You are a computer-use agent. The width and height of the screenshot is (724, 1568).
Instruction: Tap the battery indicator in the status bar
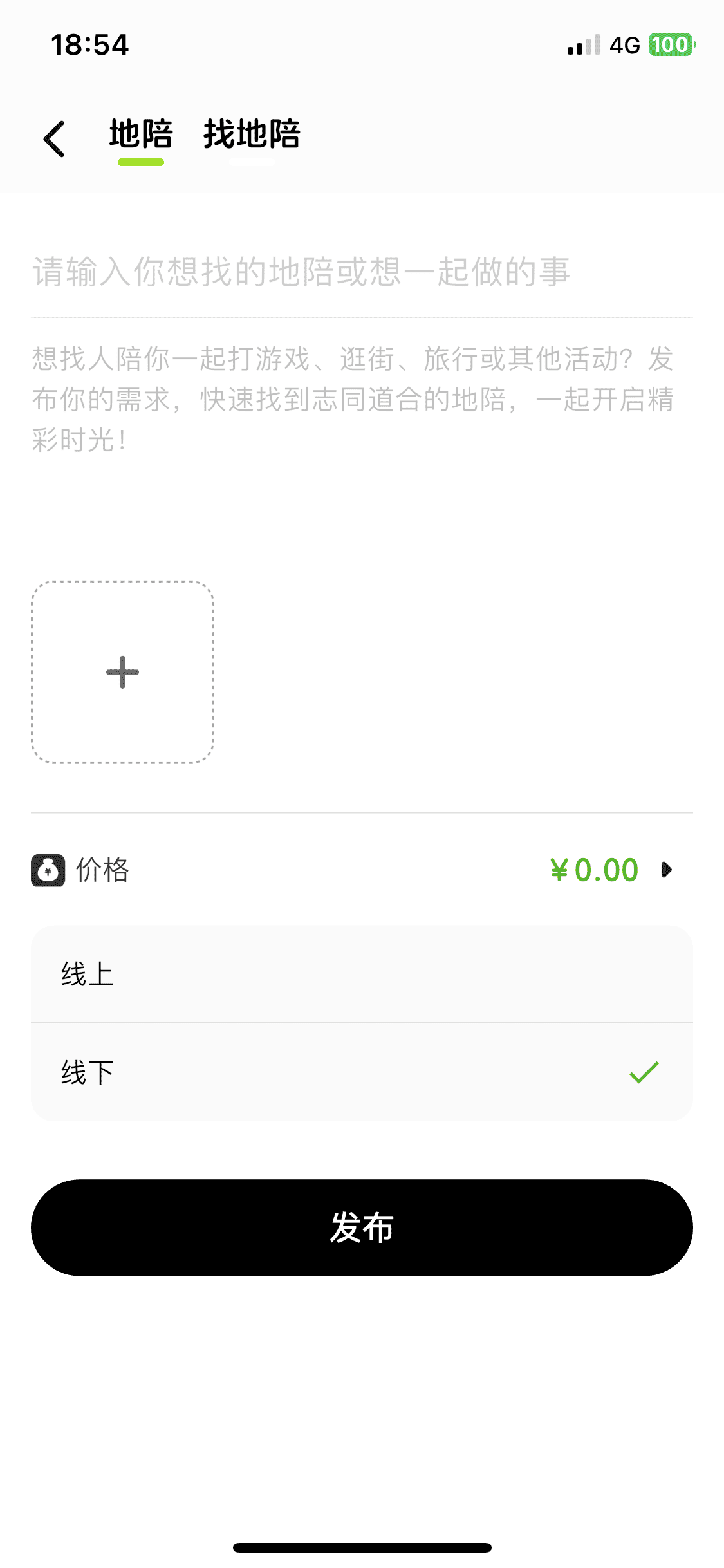[x=668, y=45]
